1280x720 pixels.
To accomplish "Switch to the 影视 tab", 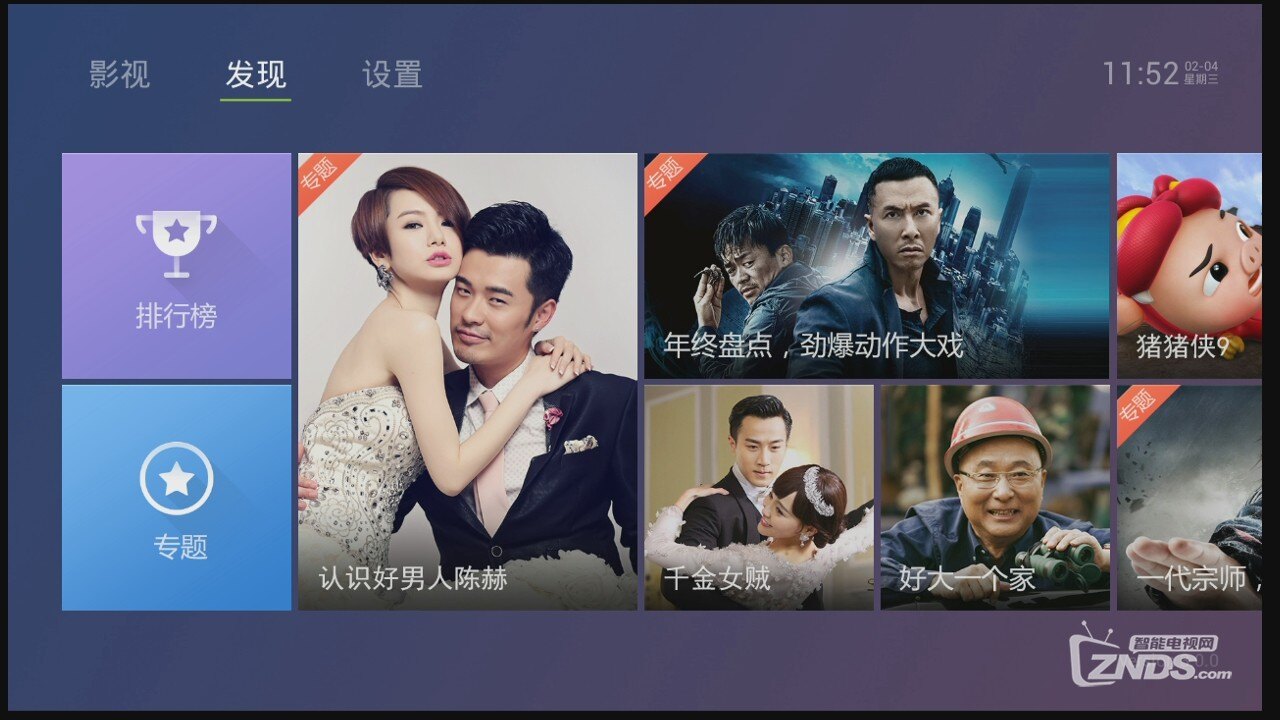I will [x=119, y=74].
